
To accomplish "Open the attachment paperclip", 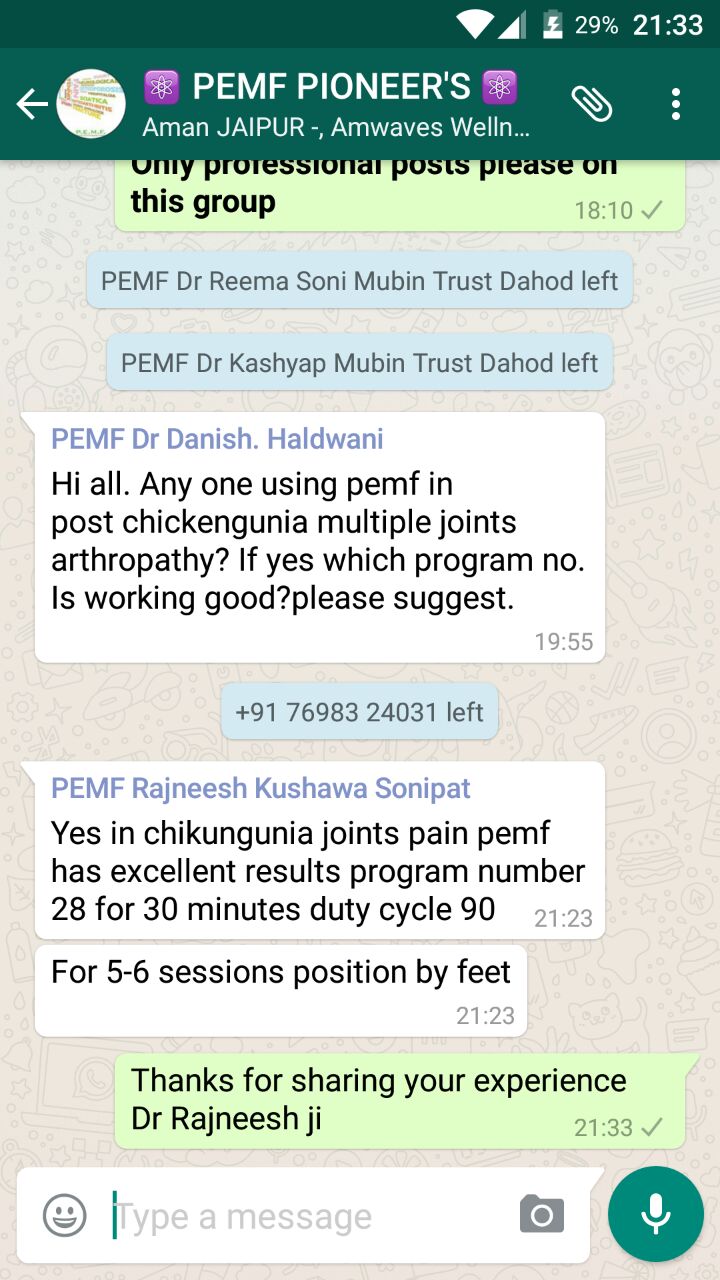I will tap(592, 104).
